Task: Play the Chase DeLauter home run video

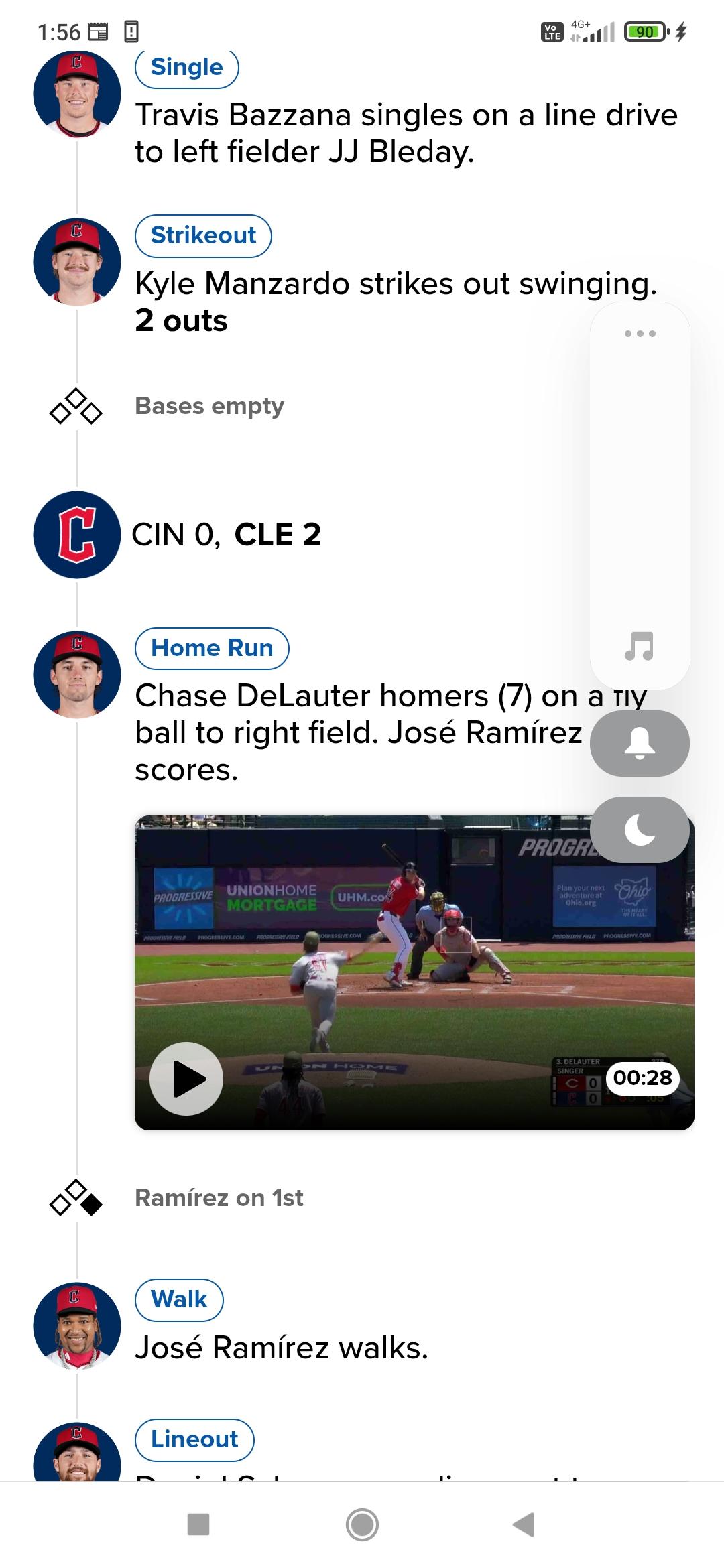Action: coord(186,1078)
